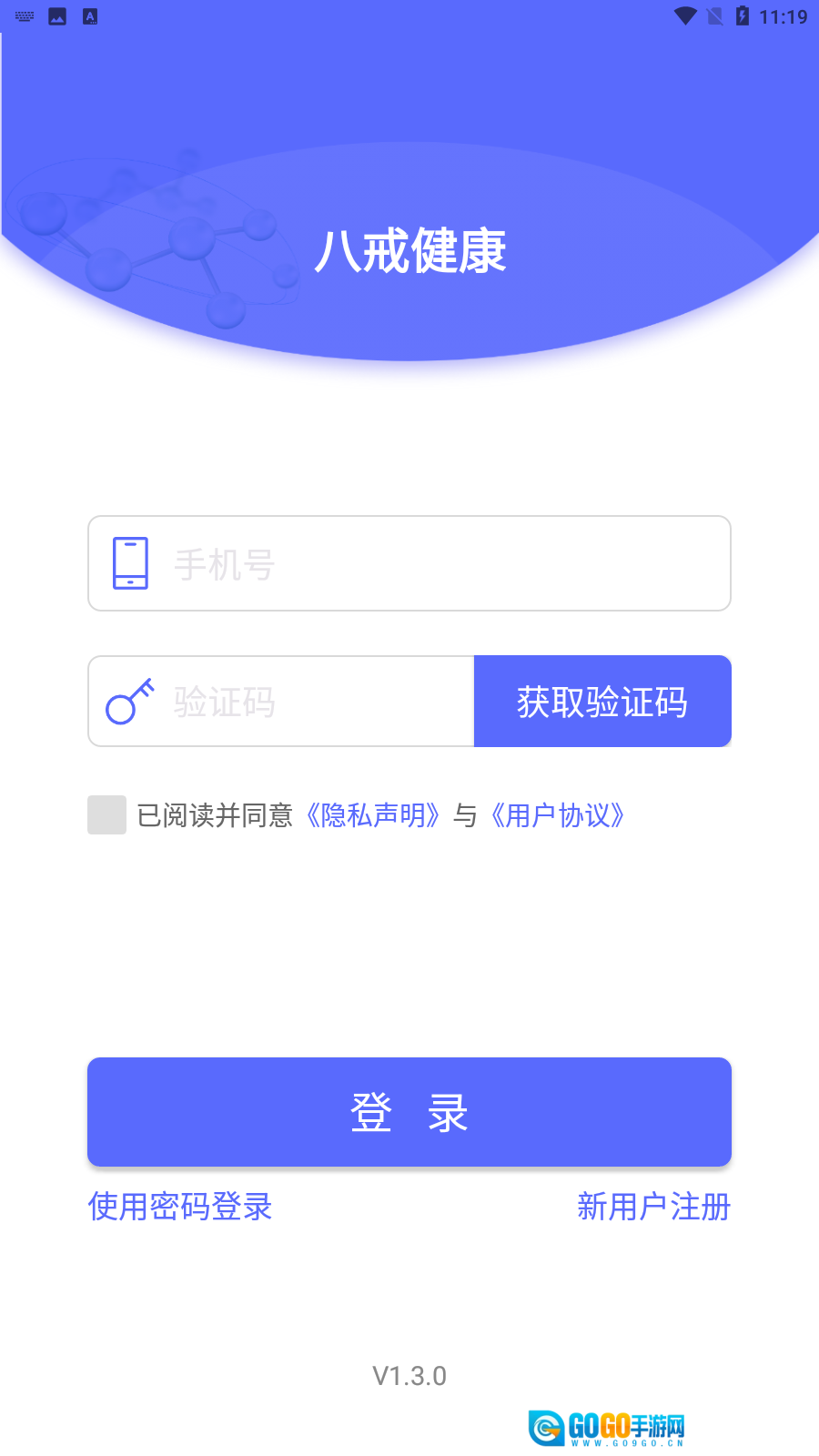The image size is (819, 1456).
Task: Open the 《隐私声明》 privacy statement link
Action: [373, 815]
